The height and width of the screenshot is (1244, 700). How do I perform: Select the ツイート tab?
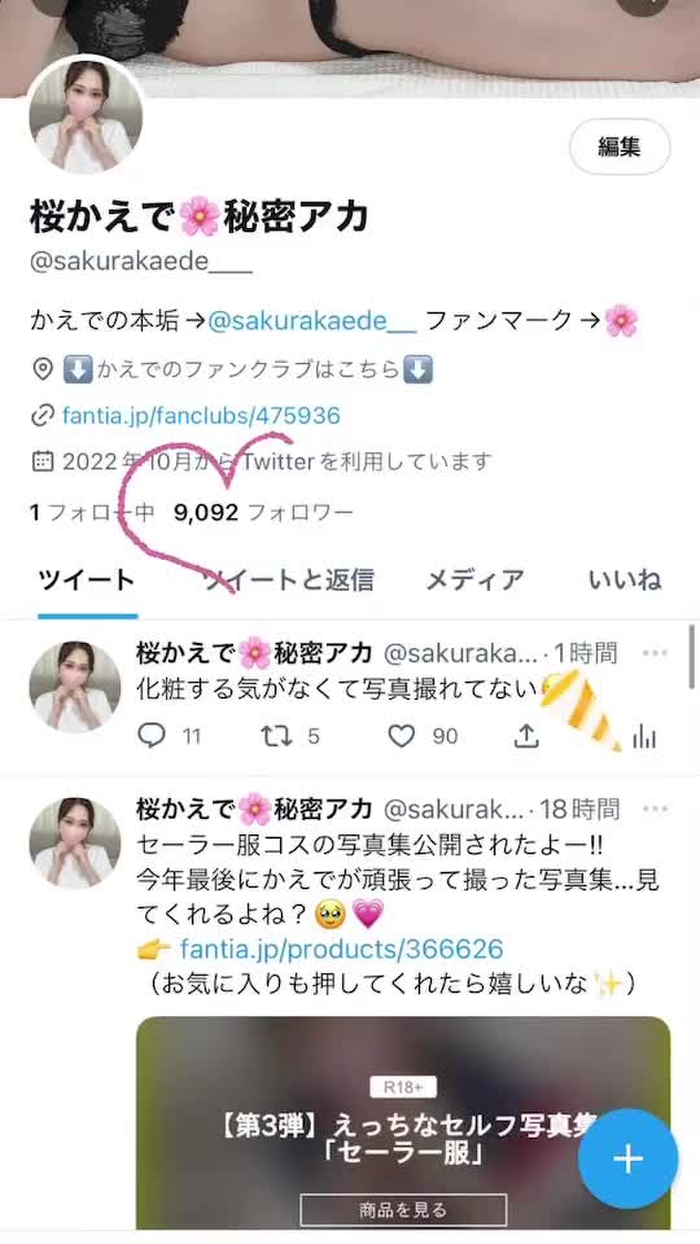point(86,579)
